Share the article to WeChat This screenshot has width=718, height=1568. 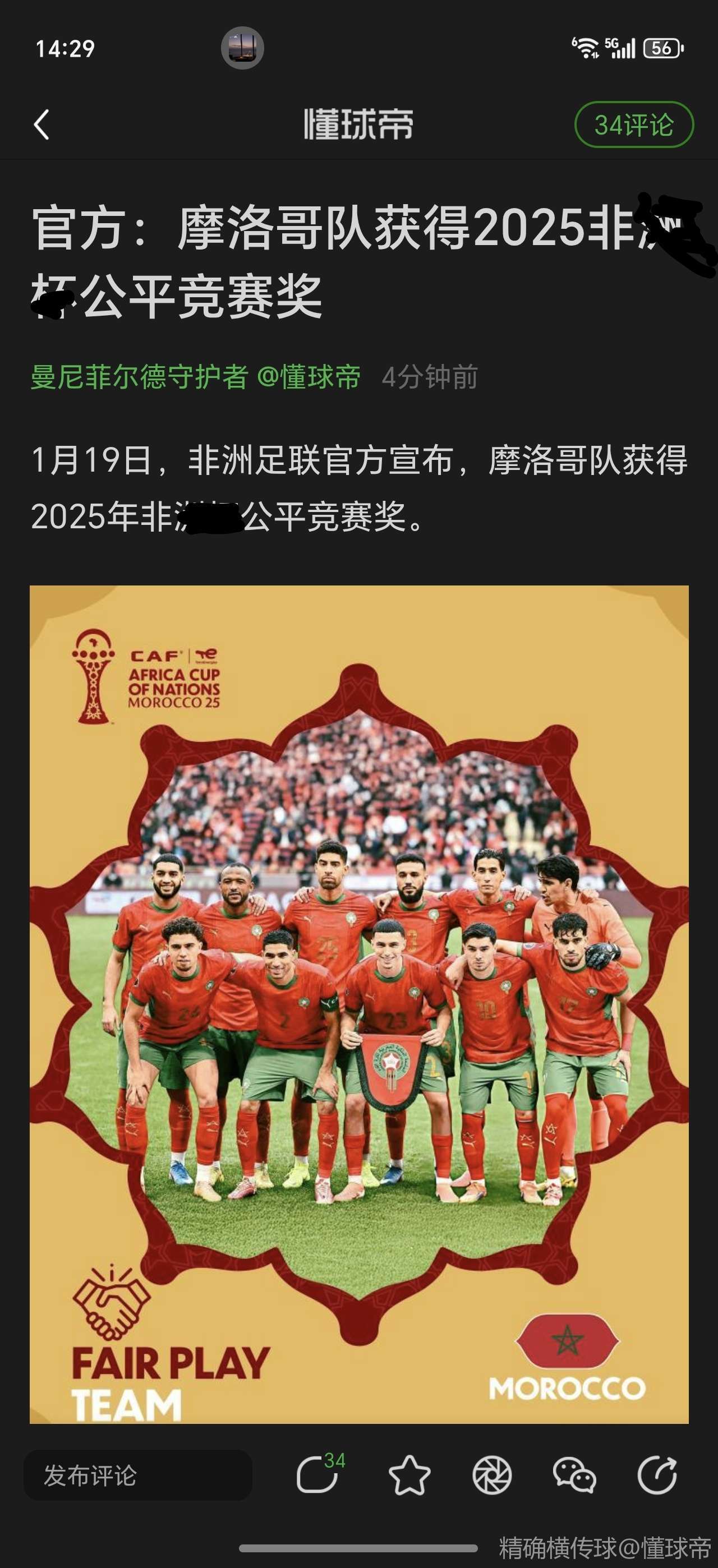click(x=574, y=1475)
